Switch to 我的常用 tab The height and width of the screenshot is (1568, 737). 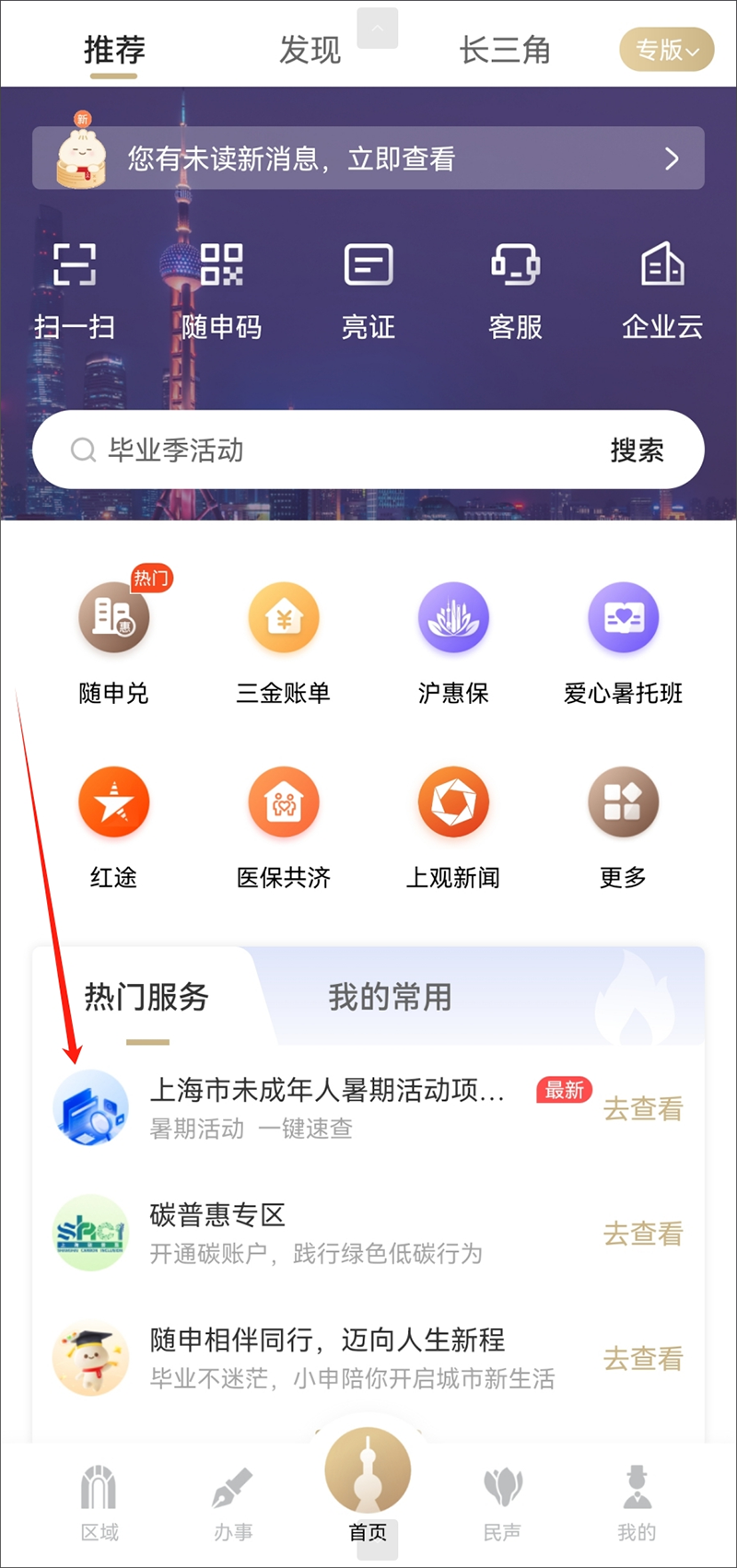click(x=390, y=997)
